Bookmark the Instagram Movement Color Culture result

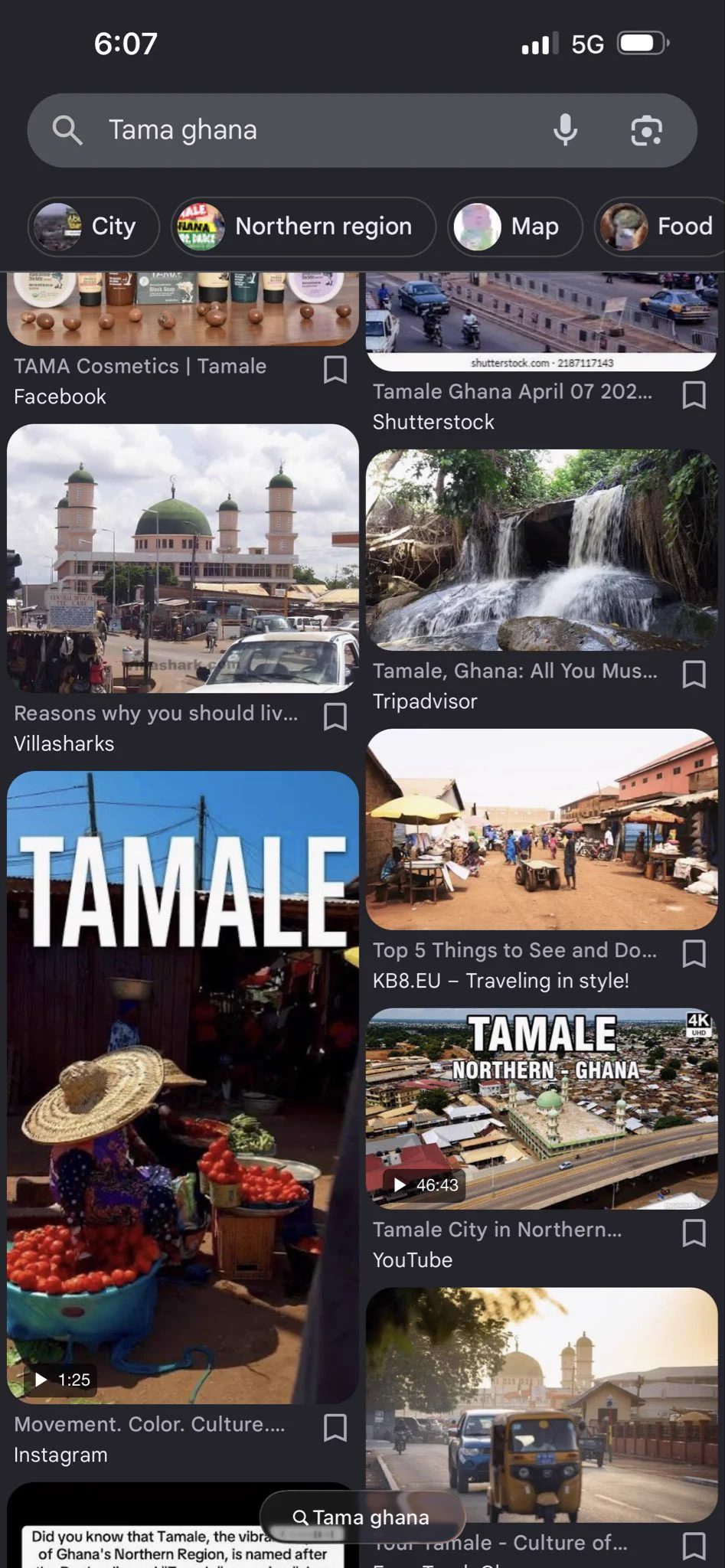pos(335,1428)
